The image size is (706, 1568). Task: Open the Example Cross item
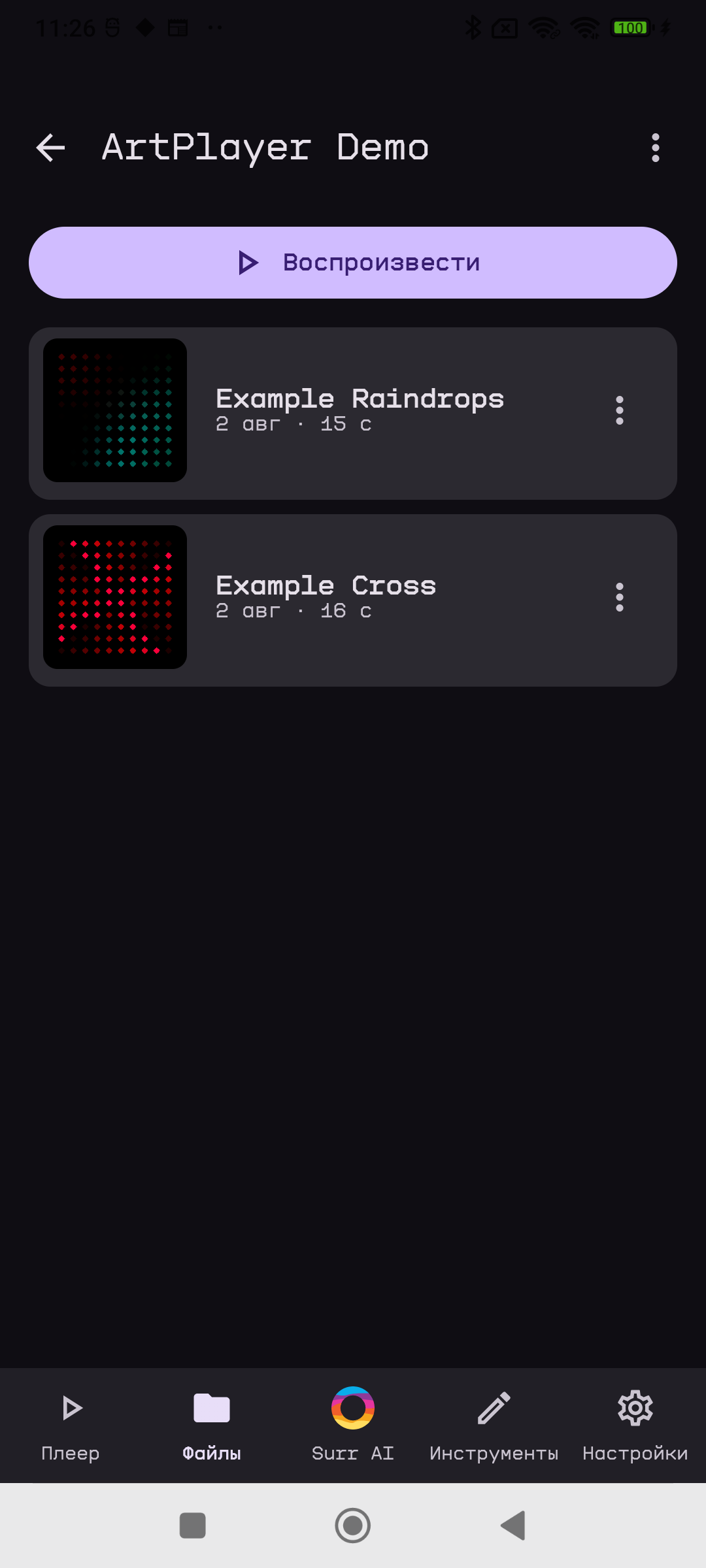[353, 600]
